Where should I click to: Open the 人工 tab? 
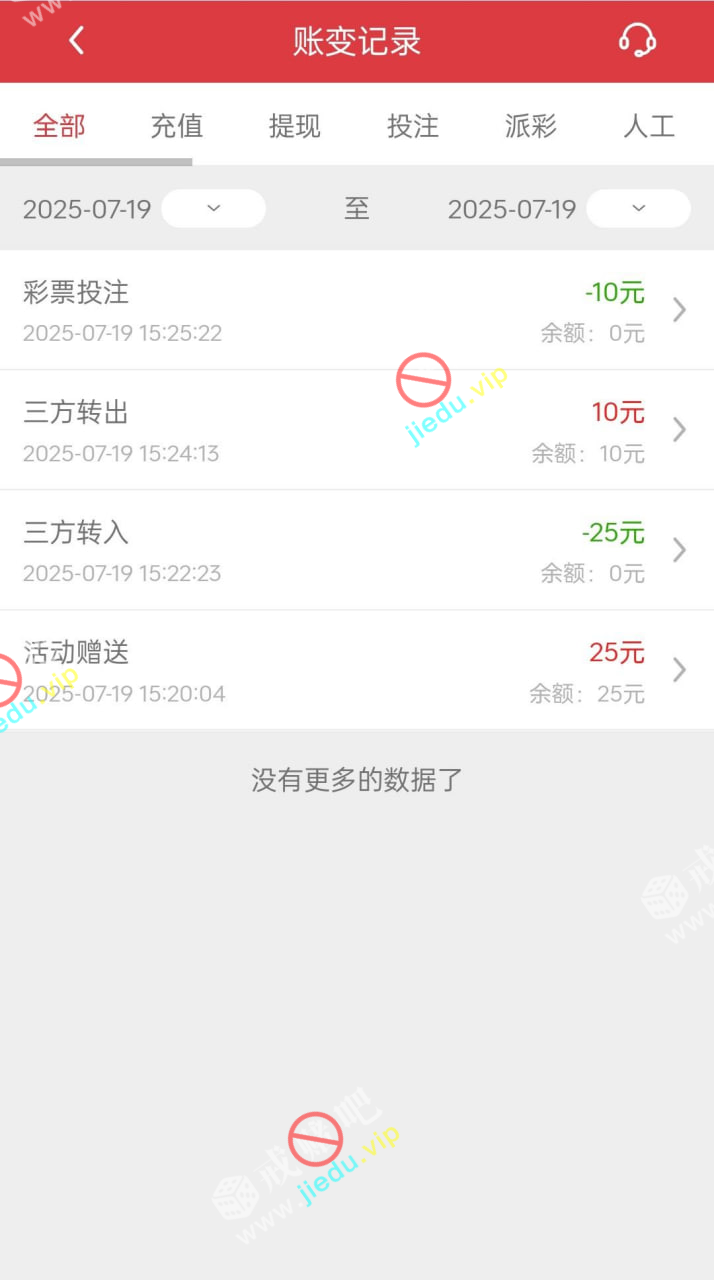(649, 126)
